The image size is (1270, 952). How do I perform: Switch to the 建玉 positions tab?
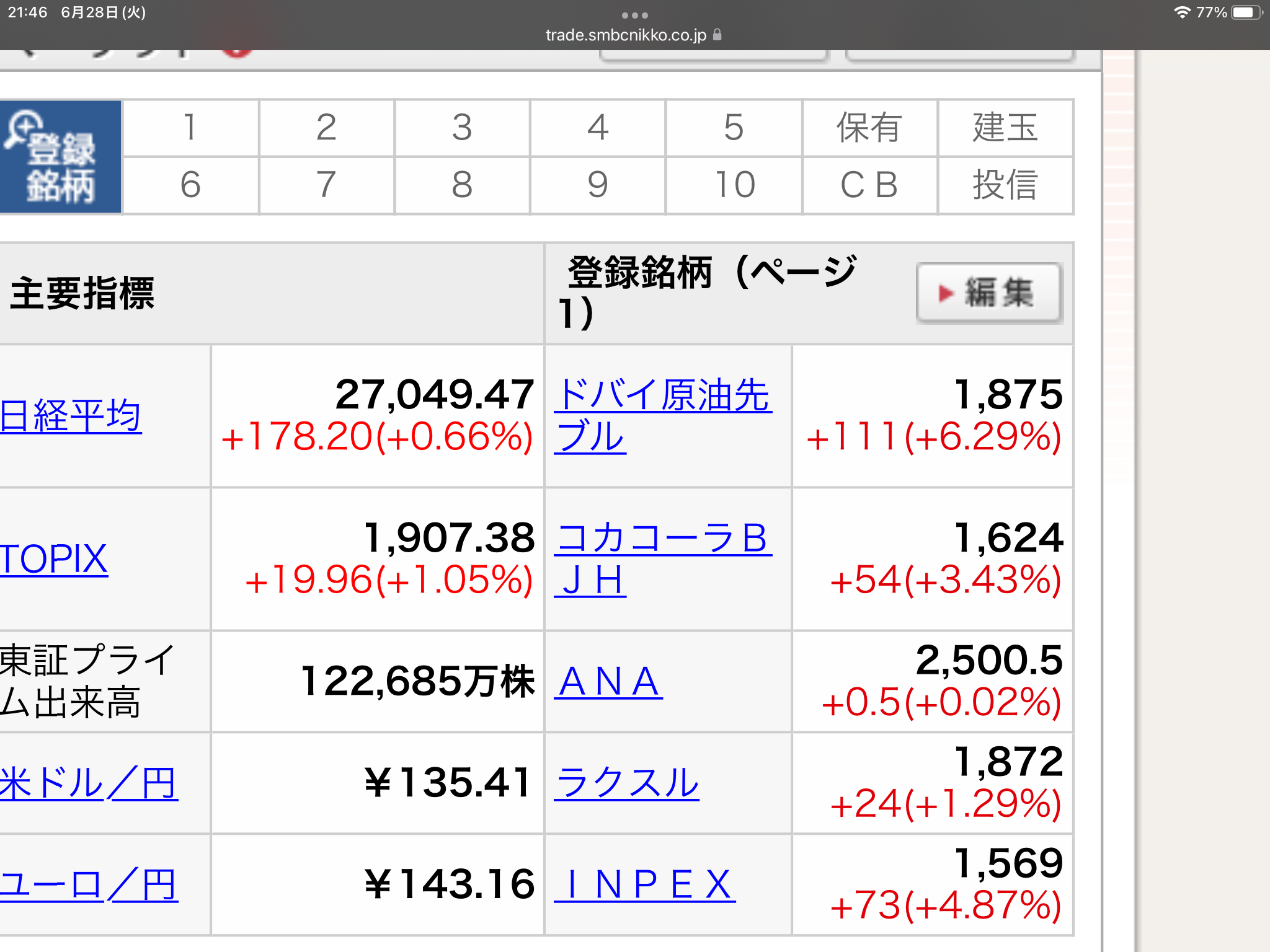tap(1005, 128)
